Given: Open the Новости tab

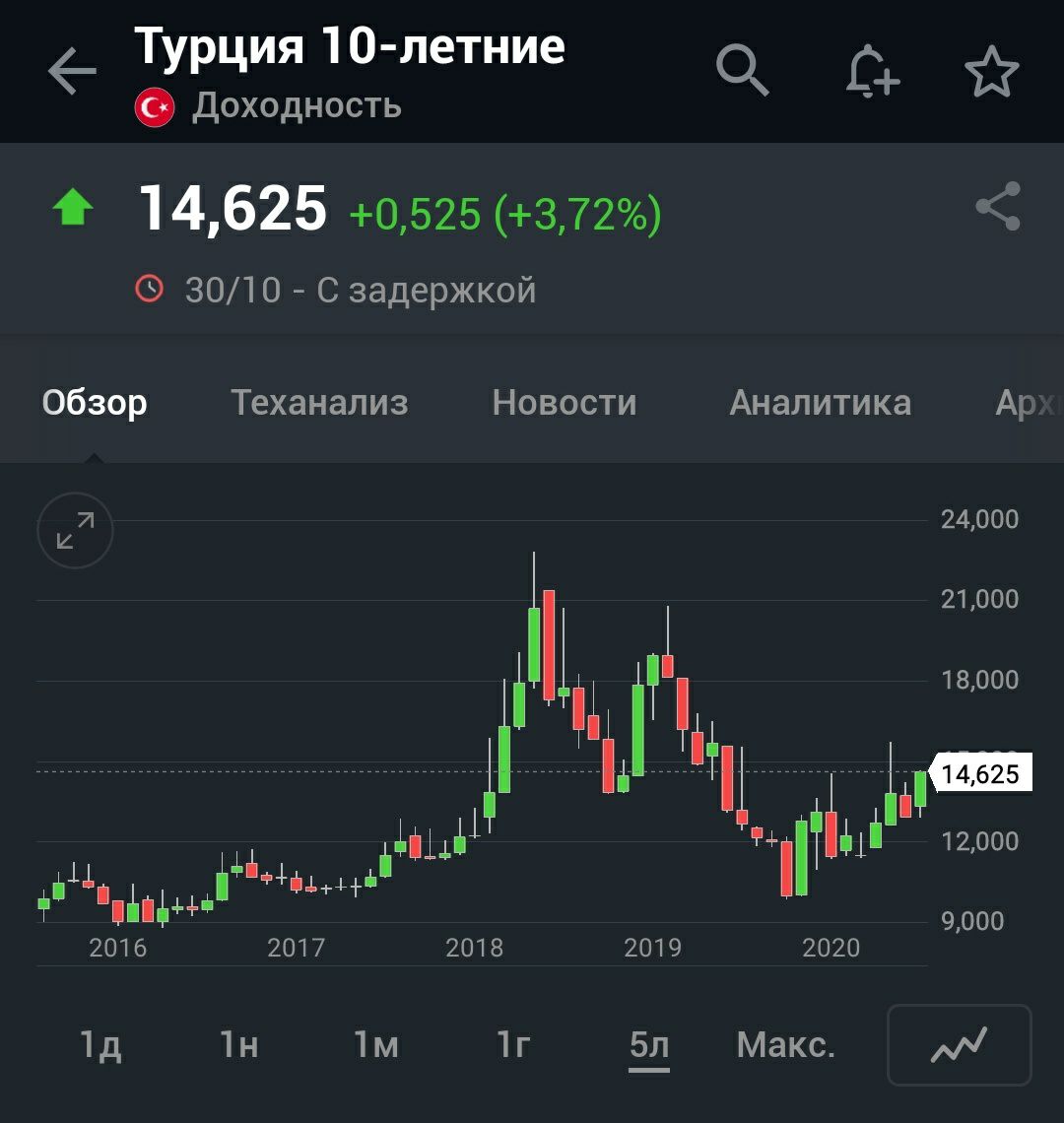Looking at the screenshot, I should [x=565, y=402].
